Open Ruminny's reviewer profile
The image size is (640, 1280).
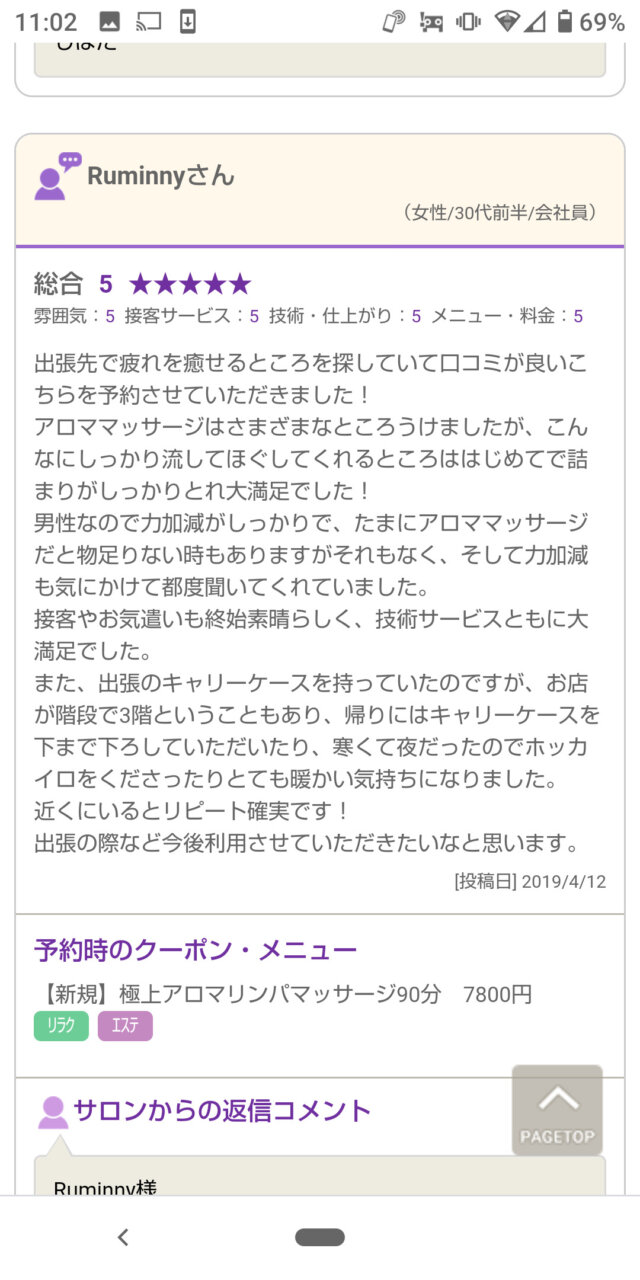(160, 176)
